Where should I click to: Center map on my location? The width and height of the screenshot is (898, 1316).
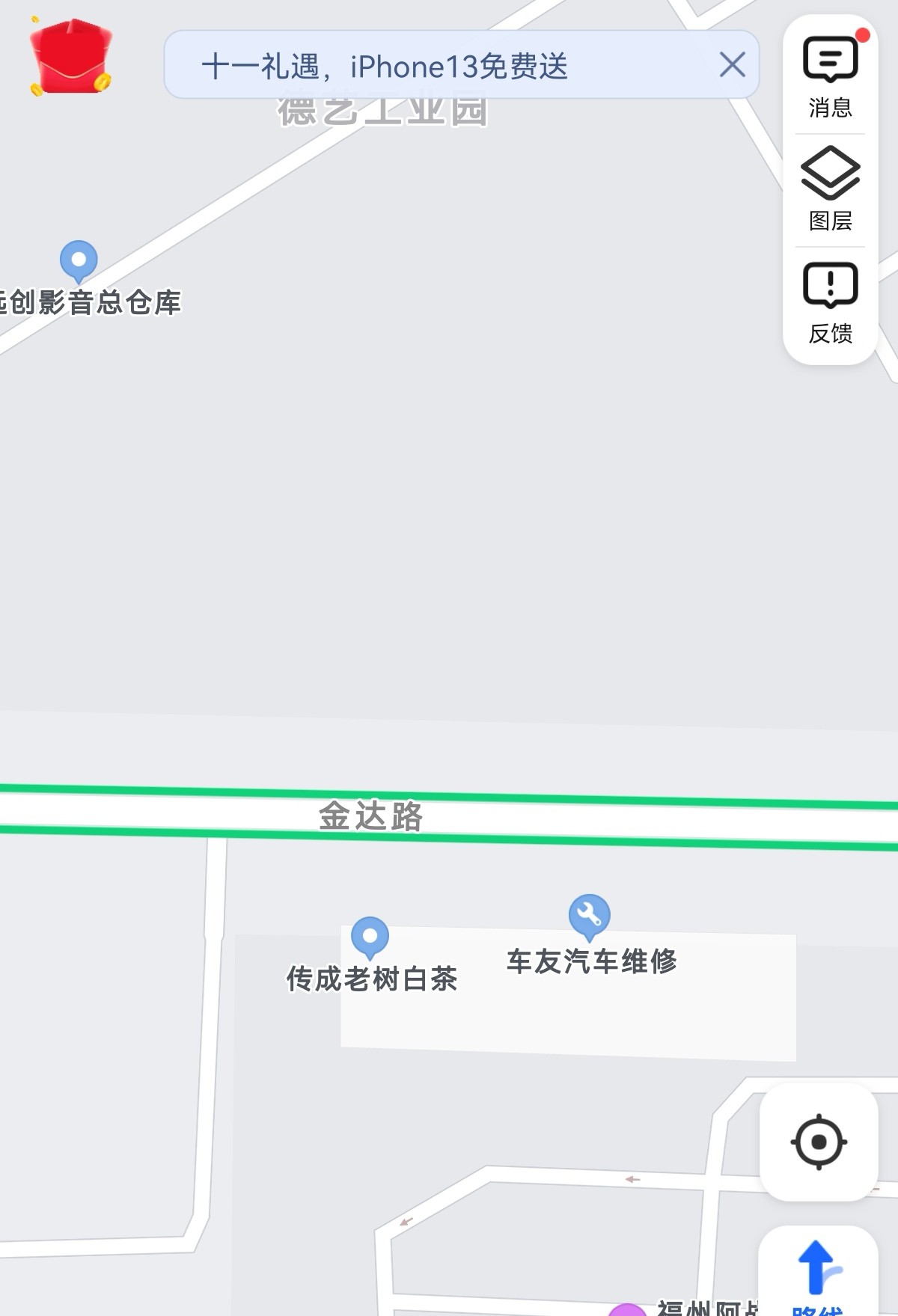(819, 1142)
